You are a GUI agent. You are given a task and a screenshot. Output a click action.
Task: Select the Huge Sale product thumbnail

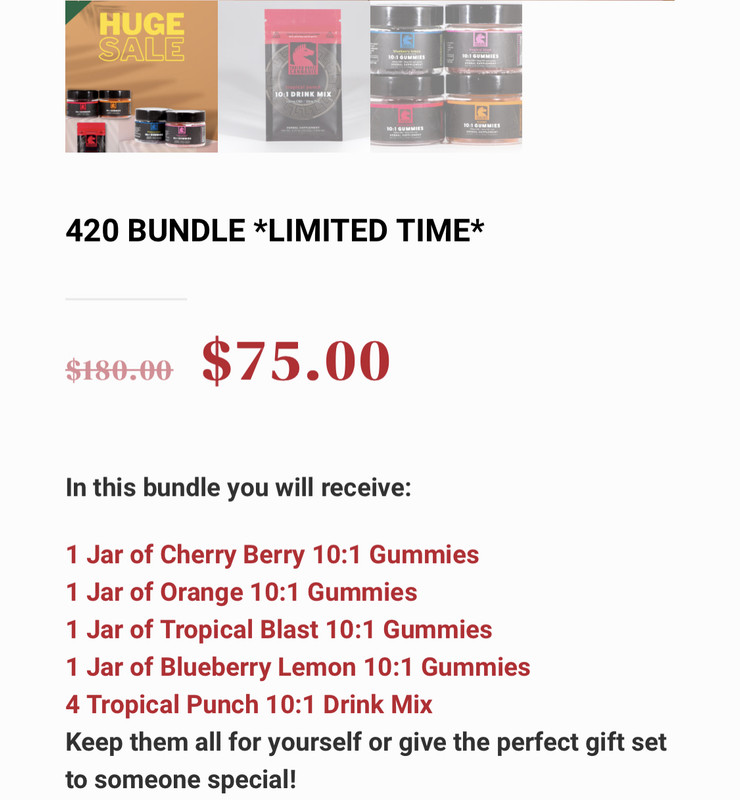(x=141, y=76)
